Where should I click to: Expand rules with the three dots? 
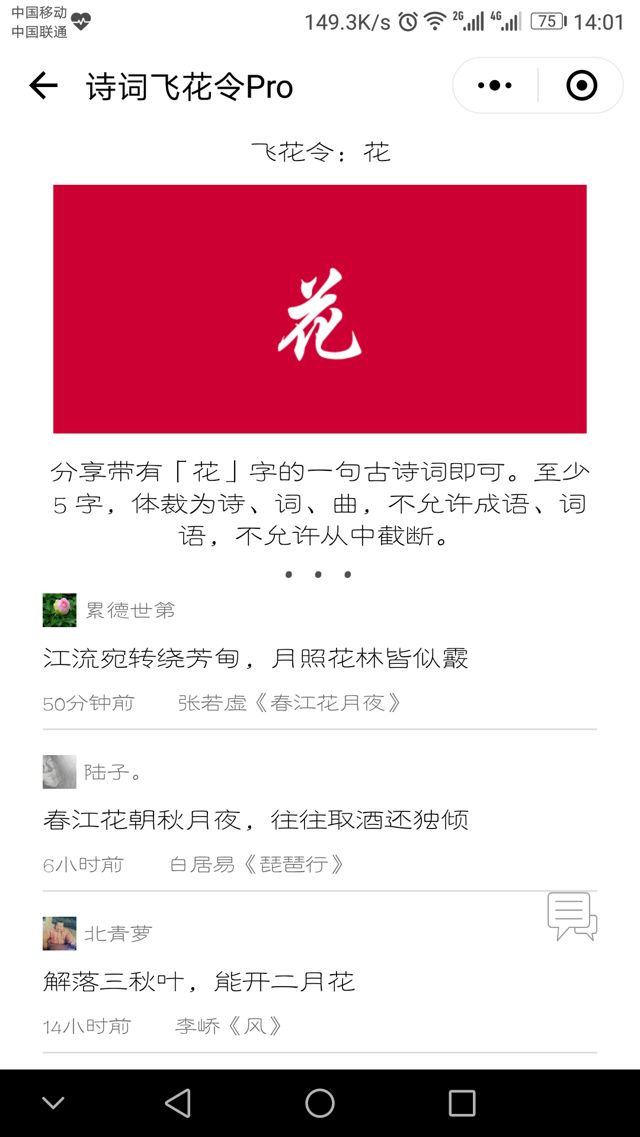[318, 575]
